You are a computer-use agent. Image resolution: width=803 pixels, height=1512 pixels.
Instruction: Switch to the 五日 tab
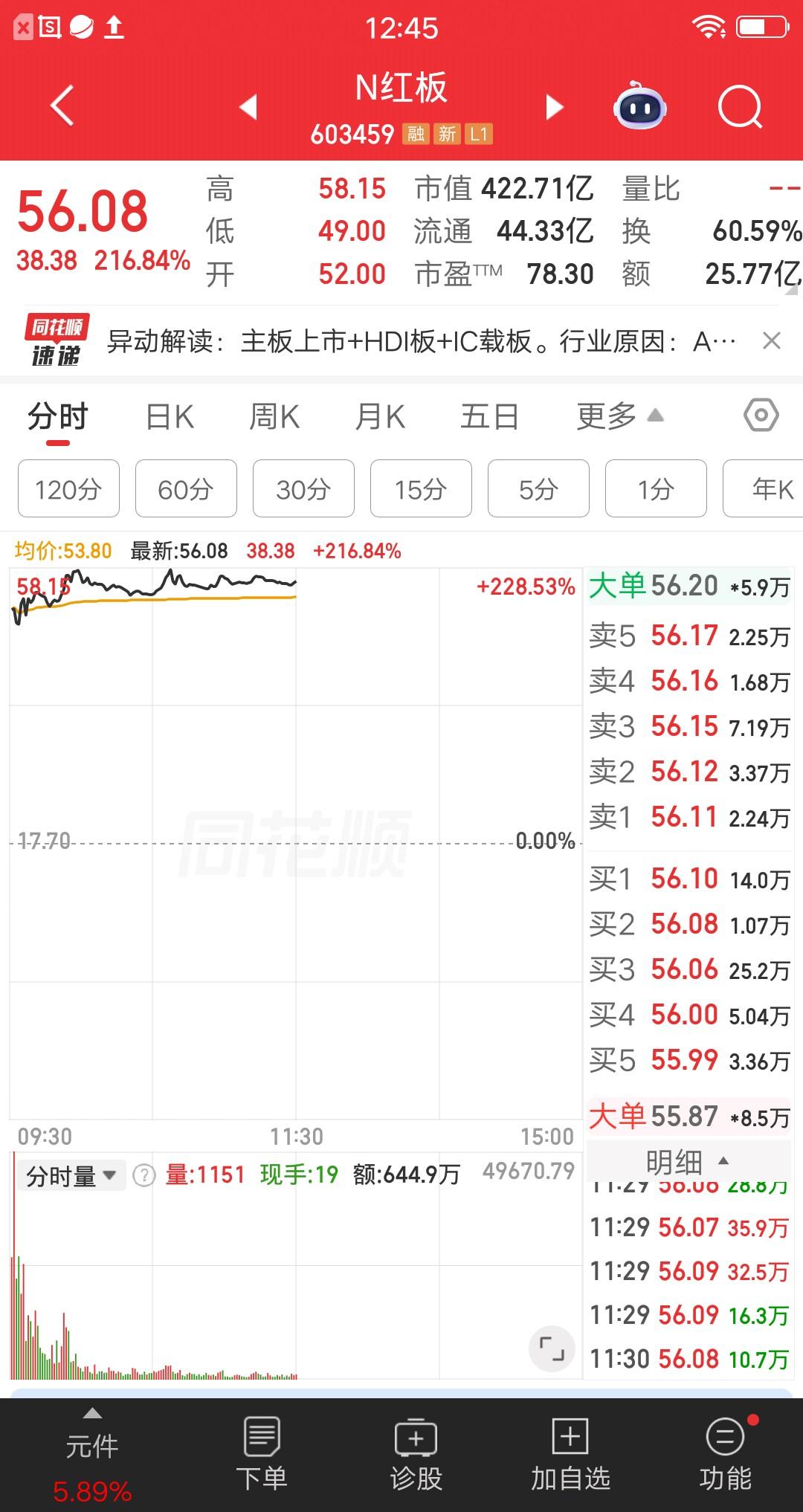(488, 417)
